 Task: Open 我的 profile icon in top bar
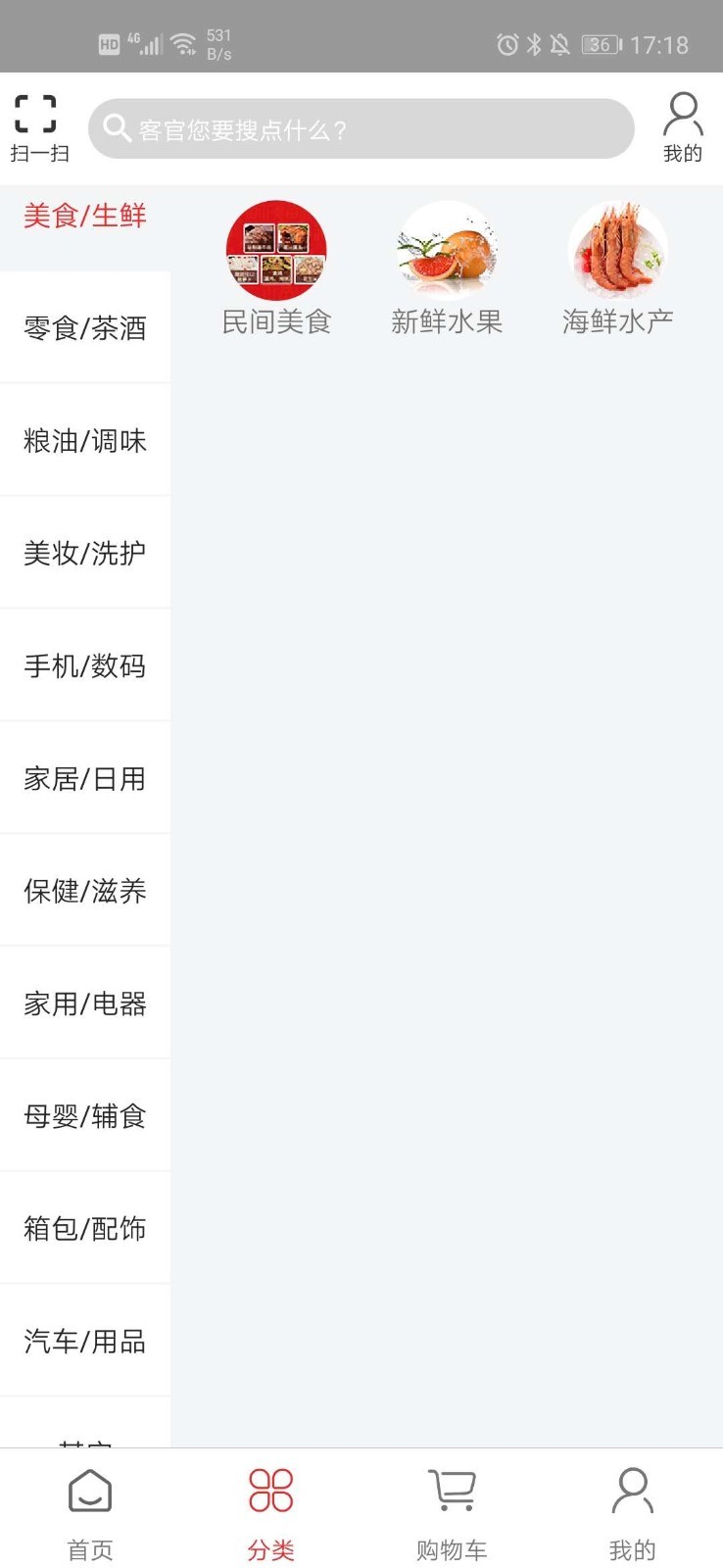pyautogui.click(x=682, y=127)
